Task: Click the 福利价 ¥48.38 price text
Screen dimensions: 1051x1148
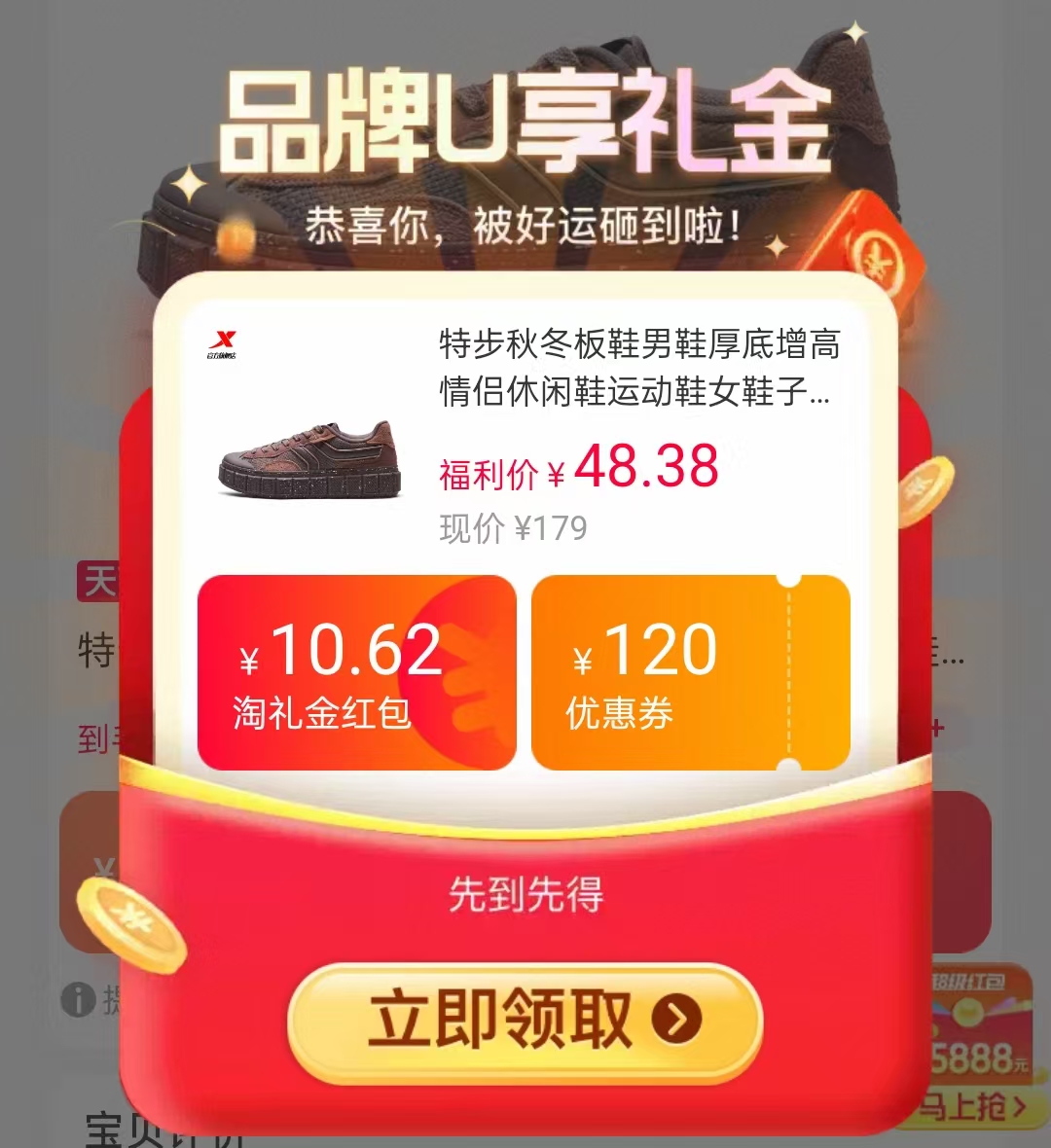Action: [579, 471]
